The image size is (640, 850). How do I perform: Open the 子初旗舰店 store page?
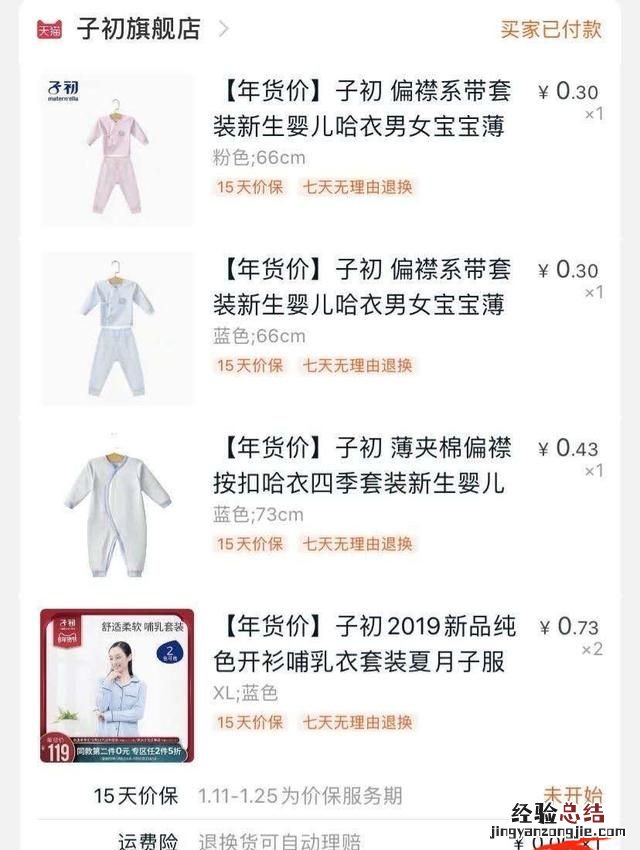[x=138, y=29]
